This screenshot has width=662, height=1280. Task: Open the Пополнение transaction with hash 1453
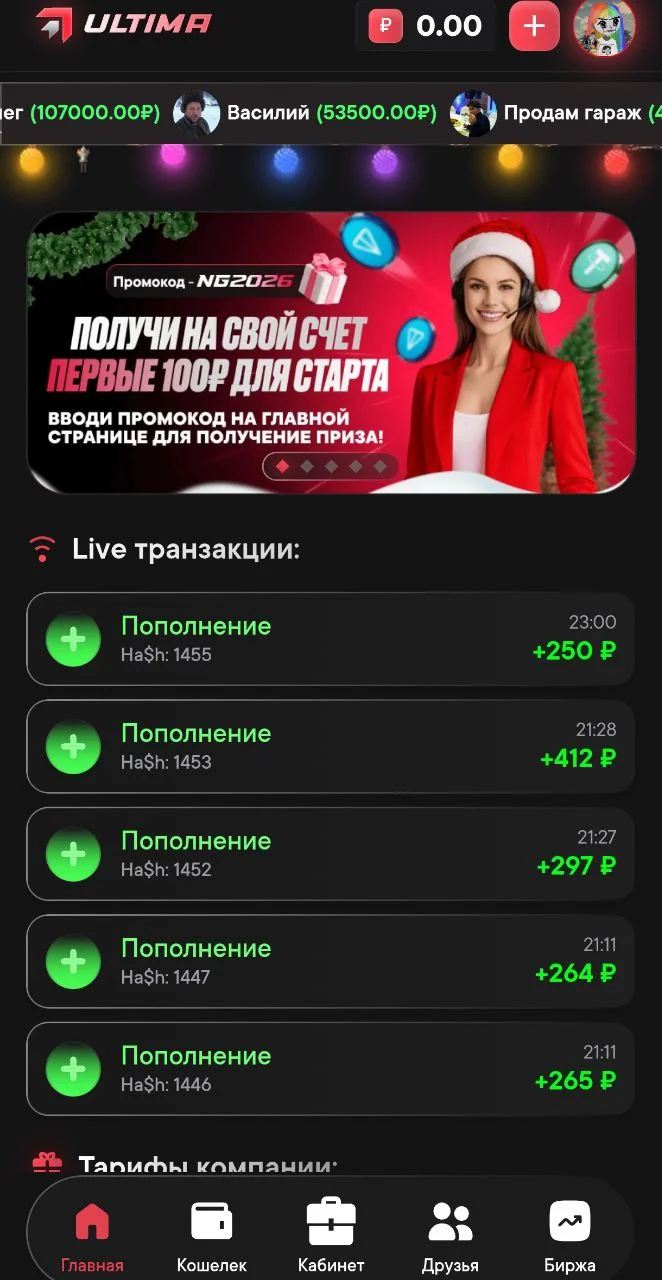pyautogui.click(x=331, y=746)
